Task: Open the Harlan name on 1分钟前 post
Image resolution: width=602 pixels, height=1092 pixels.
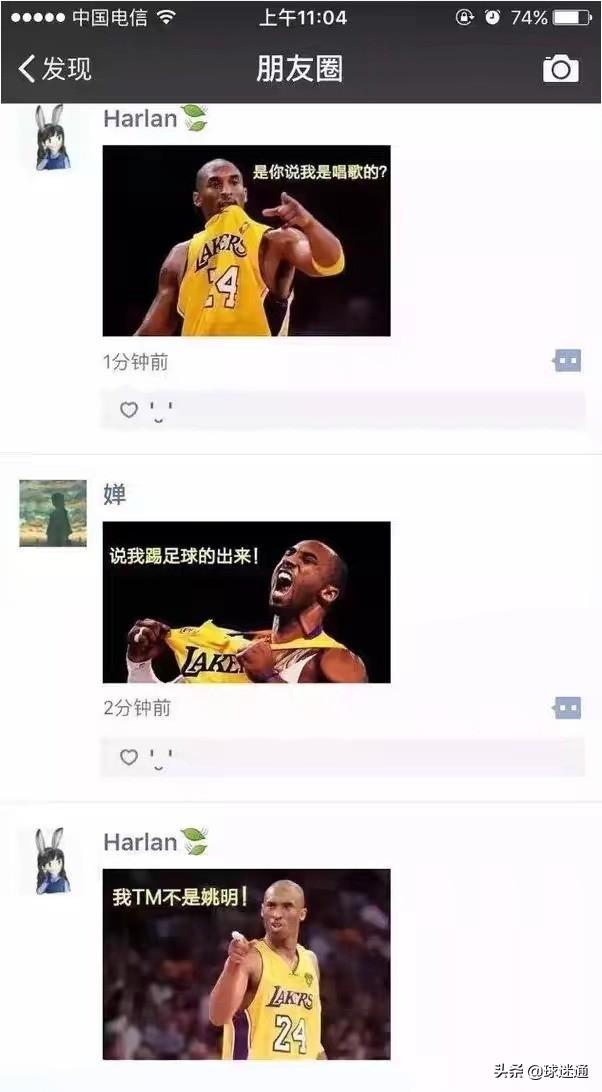Action: pyautogui.click(x=140, y=119)
